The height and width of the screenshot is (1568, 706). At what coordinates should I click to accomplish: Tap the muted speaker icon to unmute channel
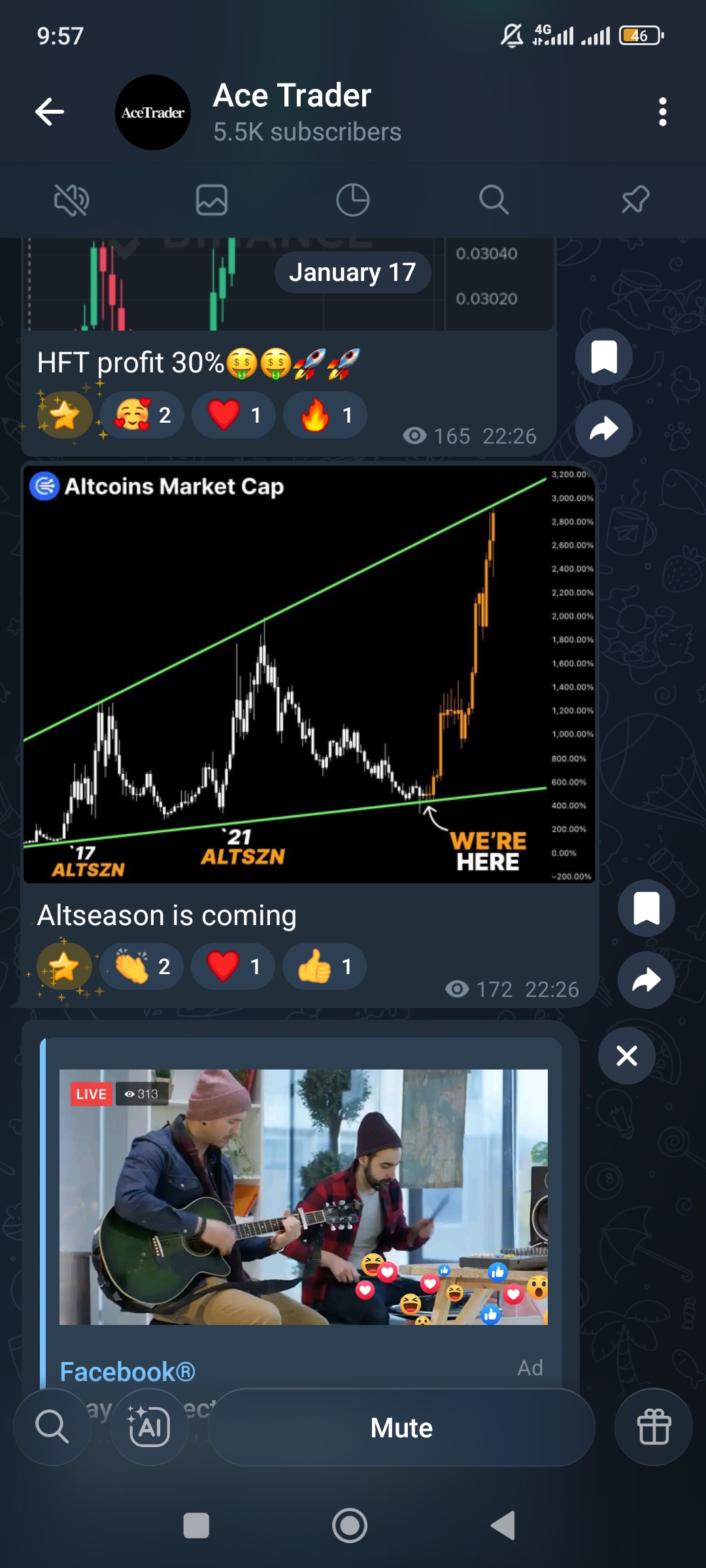click(x=71, y=200)
